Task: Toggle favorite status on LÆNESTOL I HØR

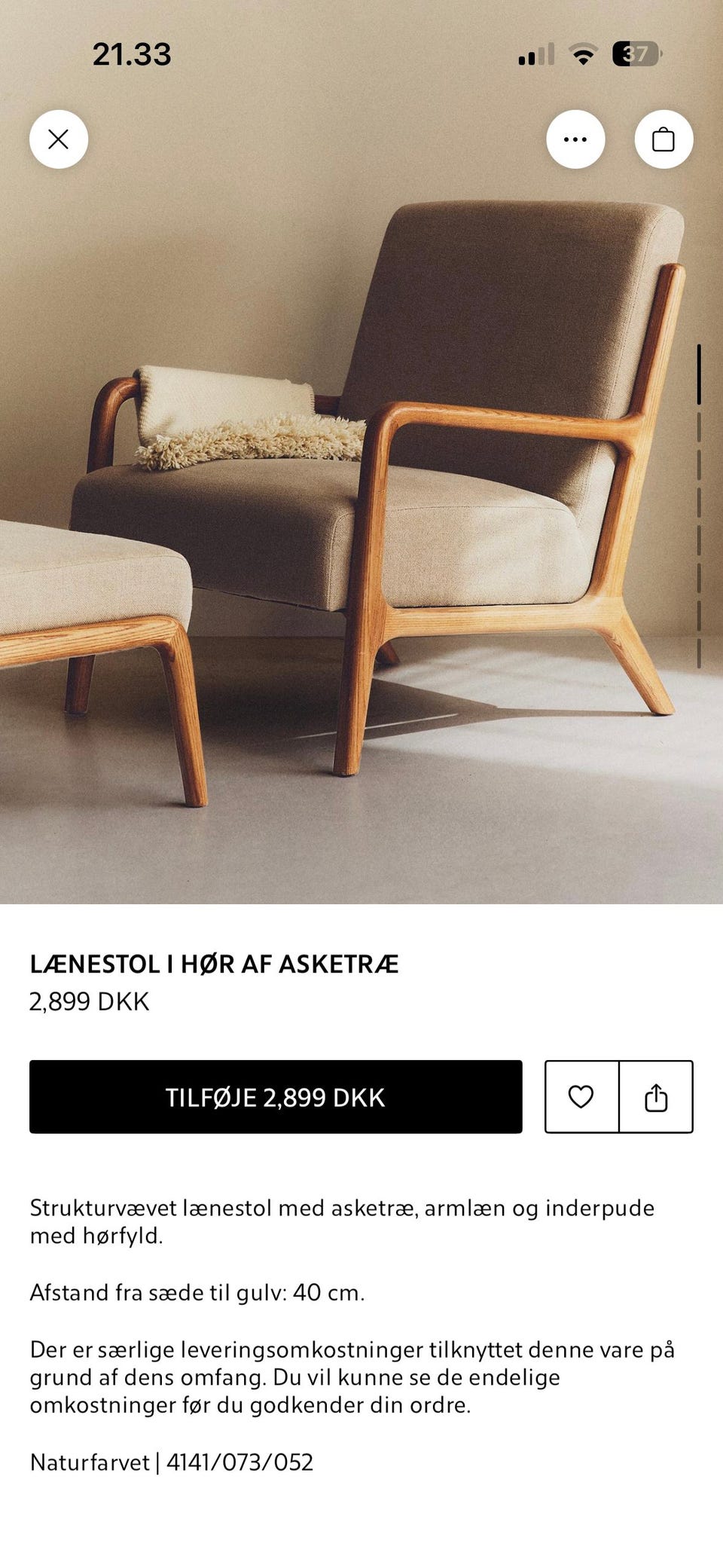Action: [580, 1098]
